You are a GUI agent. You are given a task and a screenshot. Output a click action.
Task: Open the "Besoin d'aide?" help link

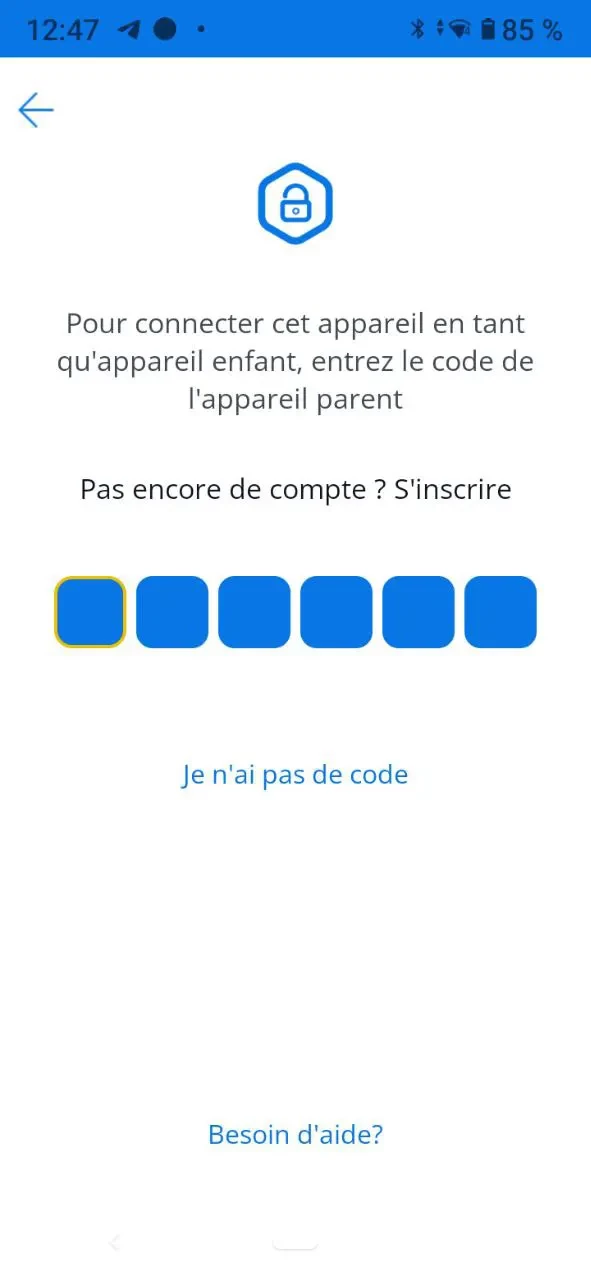[x=295, y=1135]
